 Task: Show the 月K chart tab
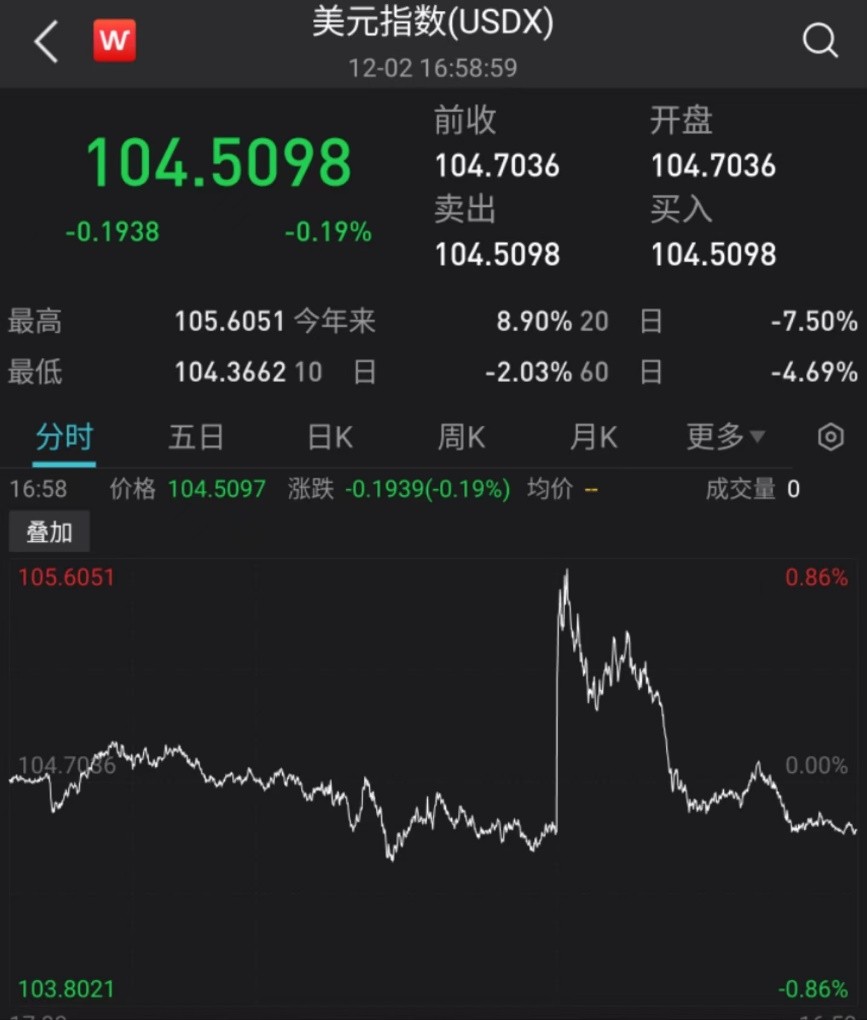tap(593, 438)
